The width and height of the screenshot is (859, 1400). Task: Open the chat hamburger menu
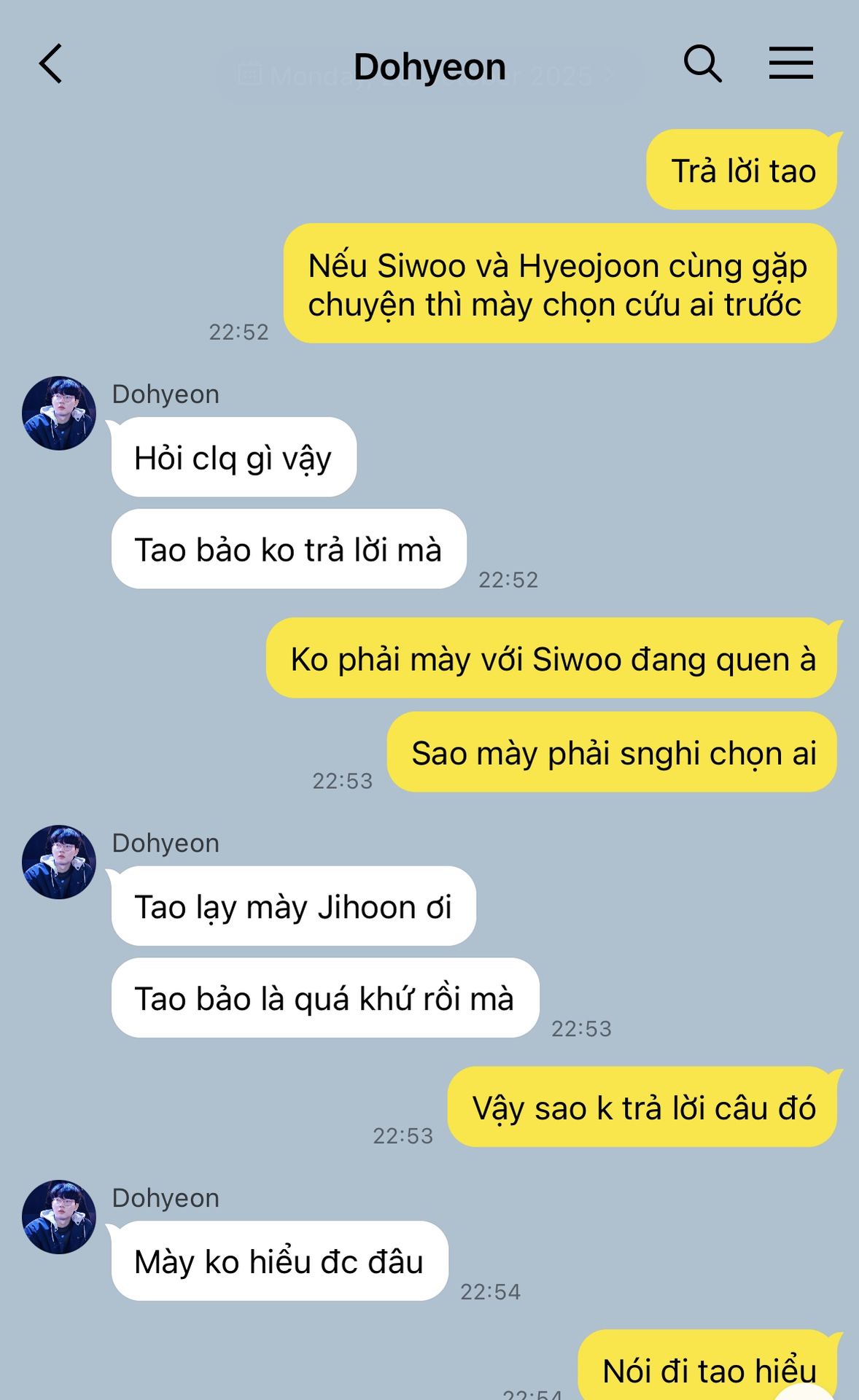point(791,63)
